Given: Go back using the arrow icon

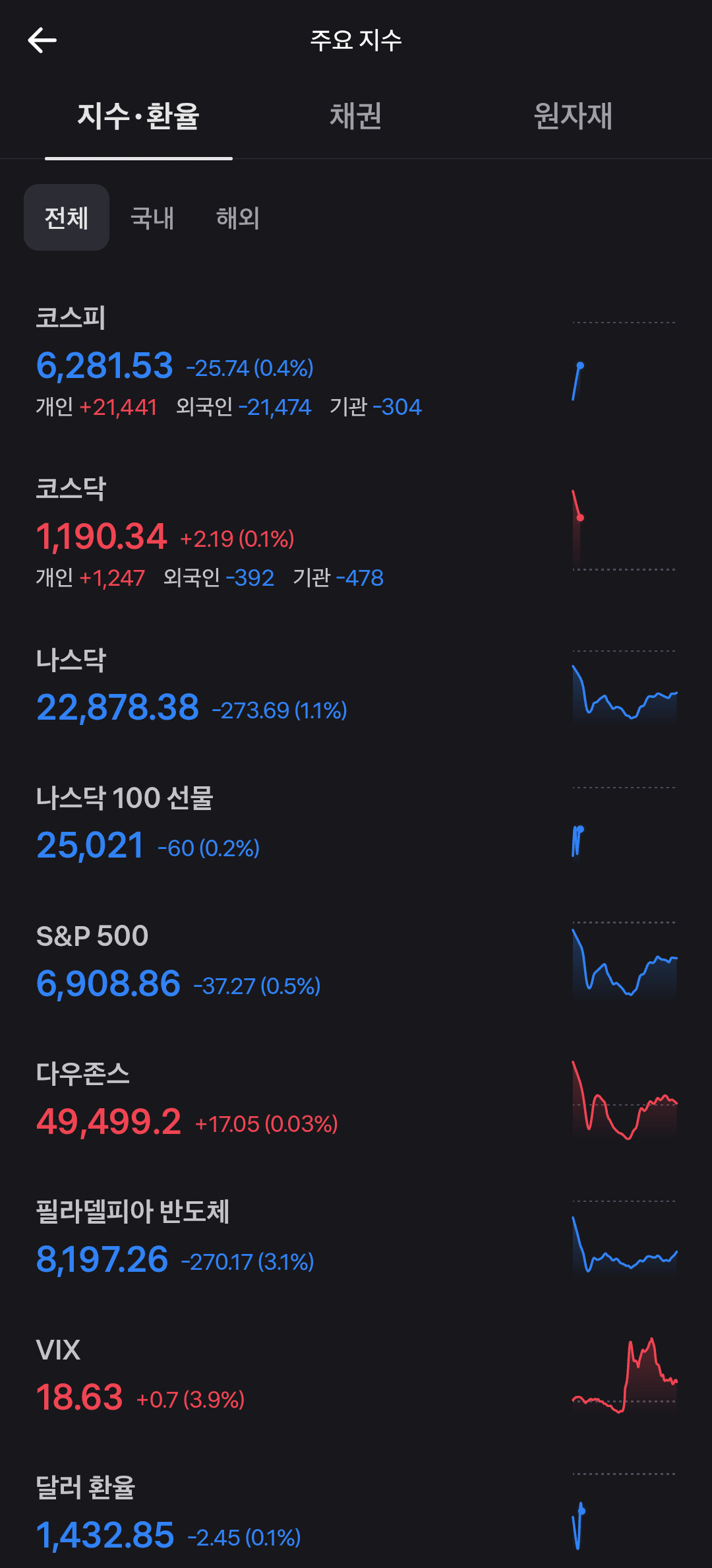Looking at the screenshot, I should [42, 40].
